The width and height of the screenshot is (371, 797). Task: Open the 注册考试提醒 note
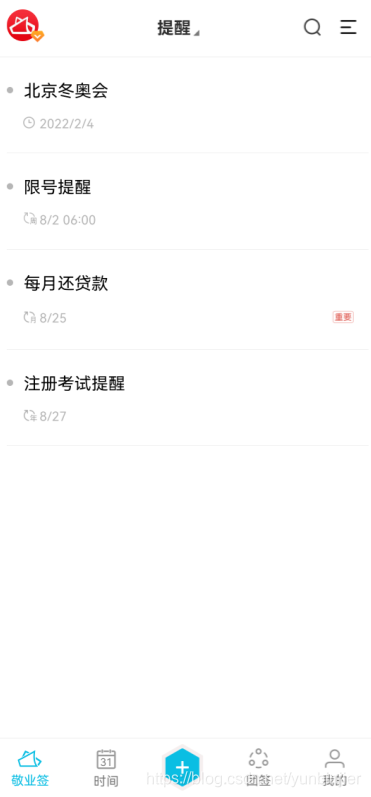187,398
